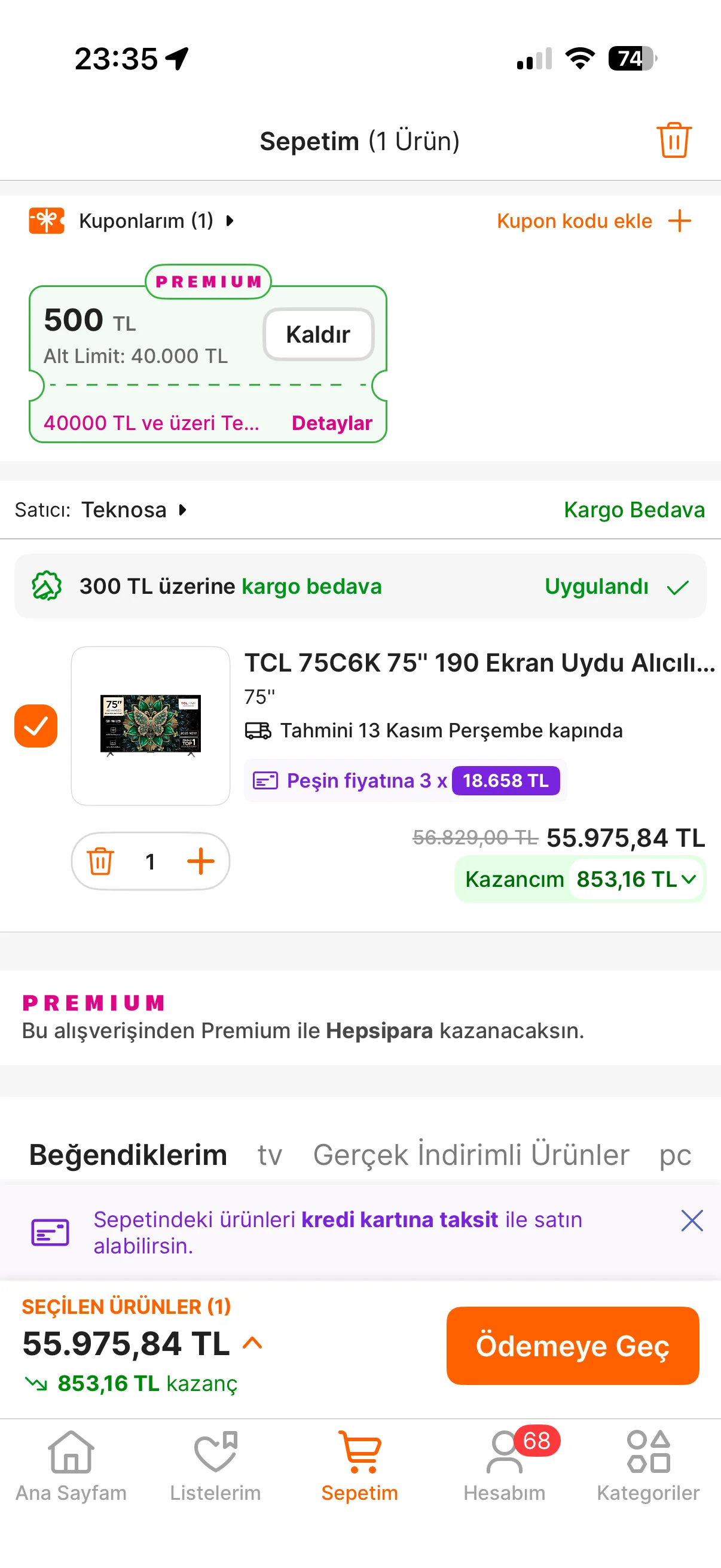Show Gerçek İndirimli Ürünler tab

tap(471, 1155)
